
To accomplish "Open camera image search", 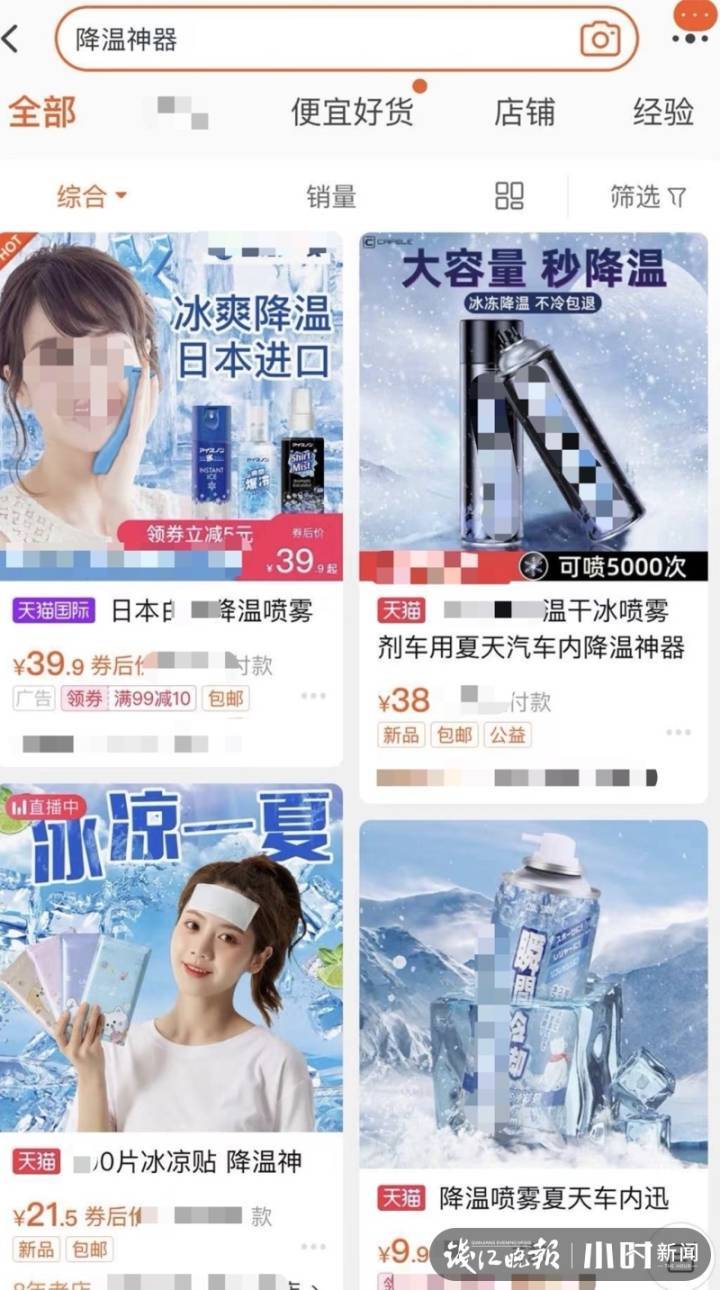I will tap(600, 40).
